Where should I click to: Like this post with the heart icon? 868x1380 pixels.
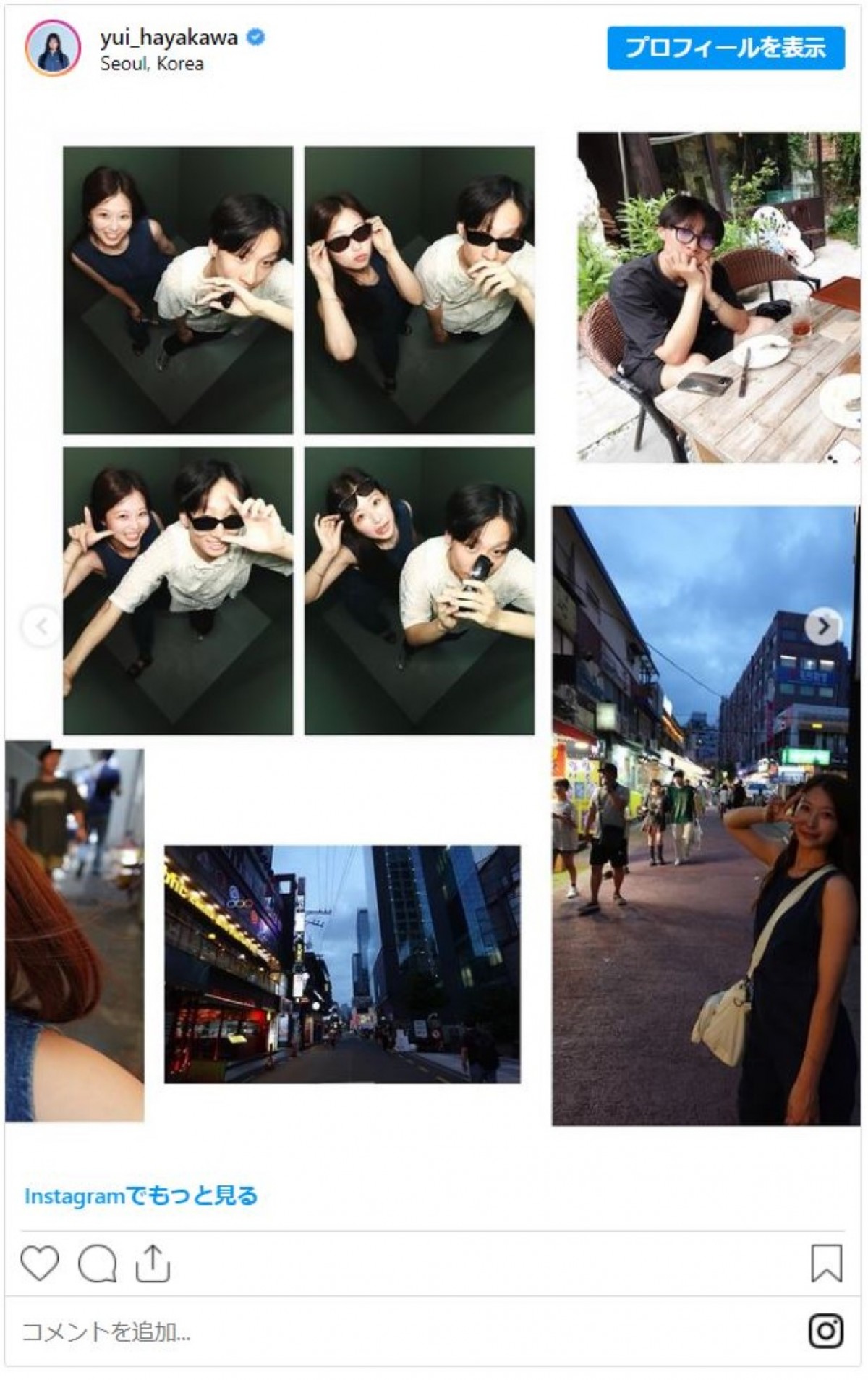[39, 1263]
